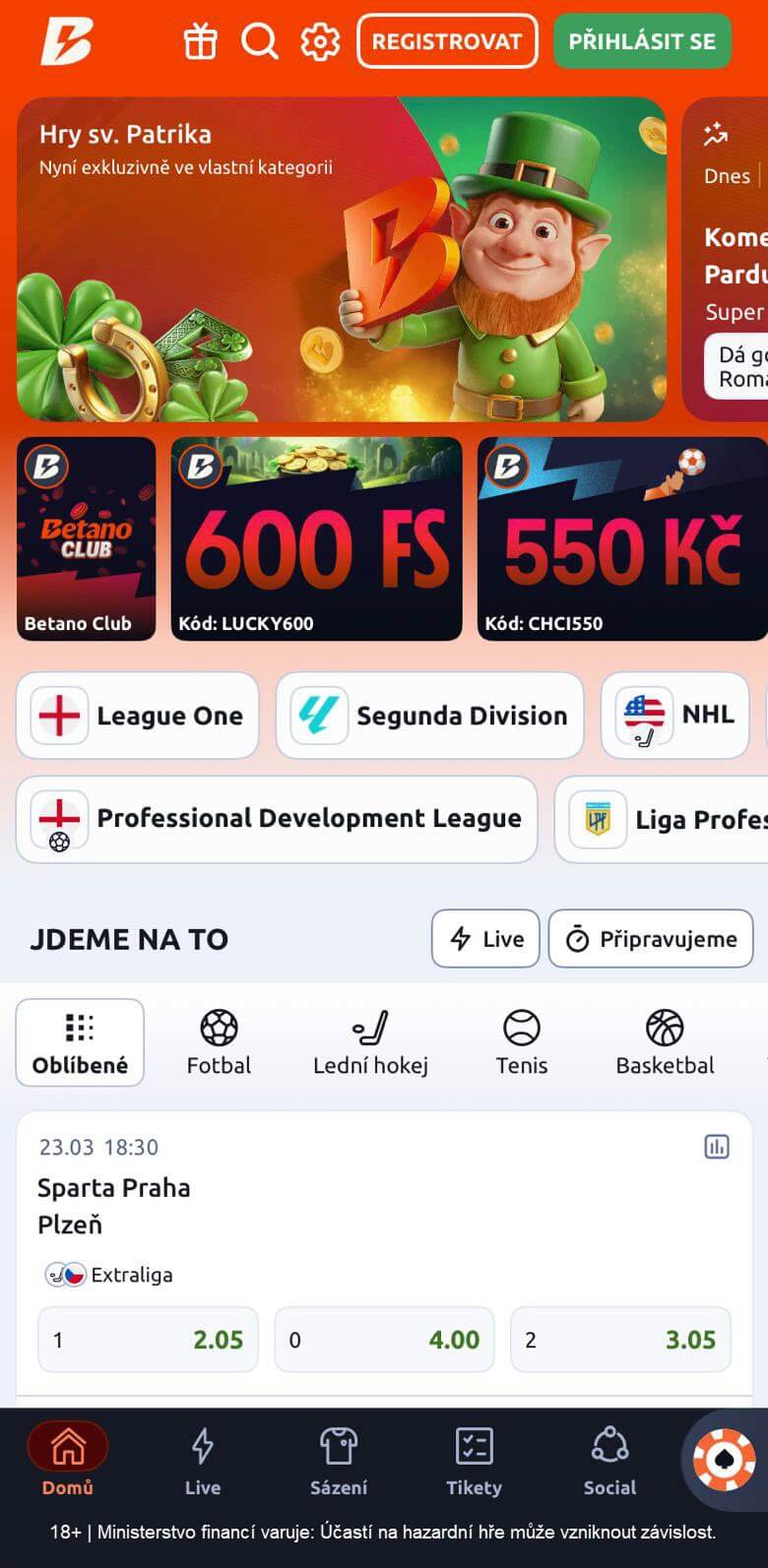
Task: Tap the Live lightning icon in bottom navigation
Action: point(203,1443)
